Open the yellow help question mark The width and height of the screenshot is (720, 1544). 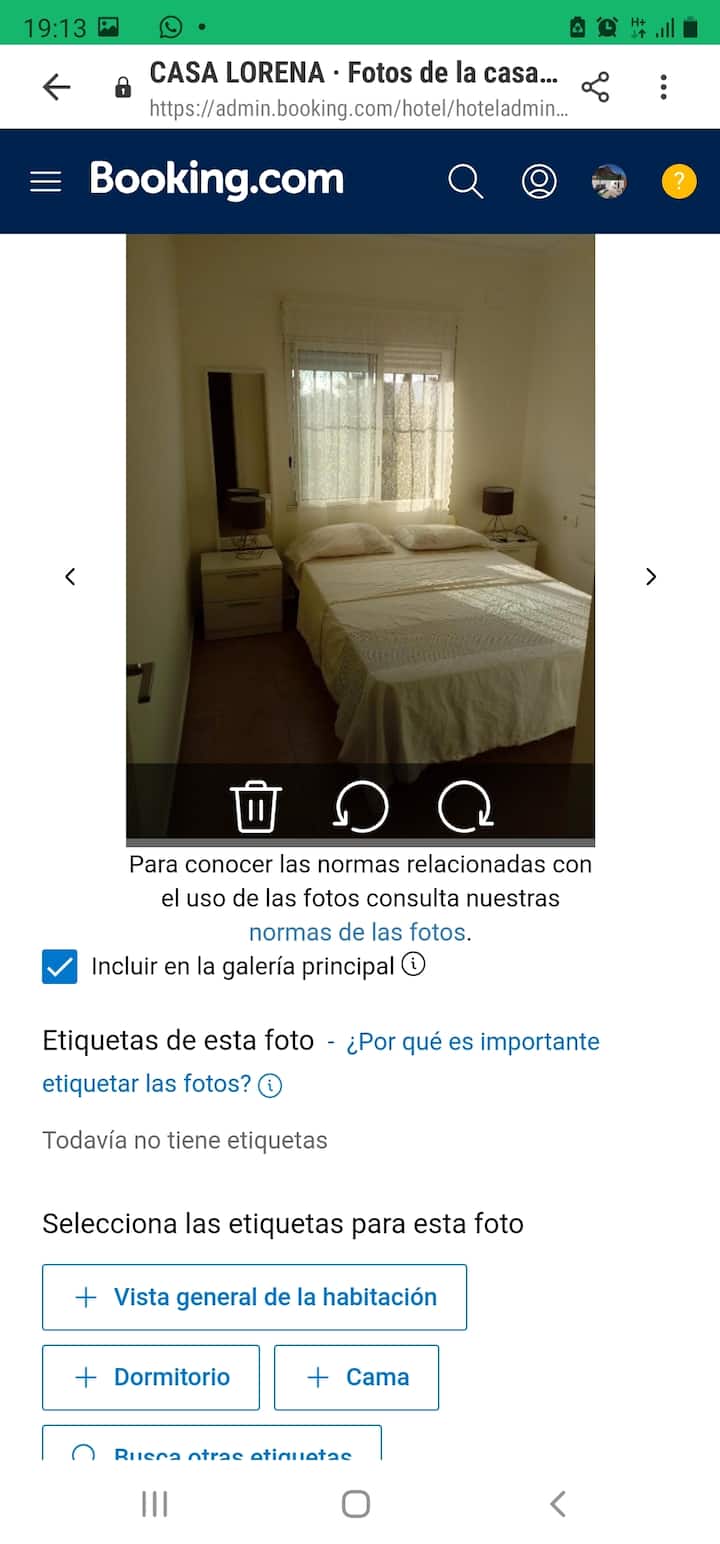pyautogui.click(x=679, y=181)
